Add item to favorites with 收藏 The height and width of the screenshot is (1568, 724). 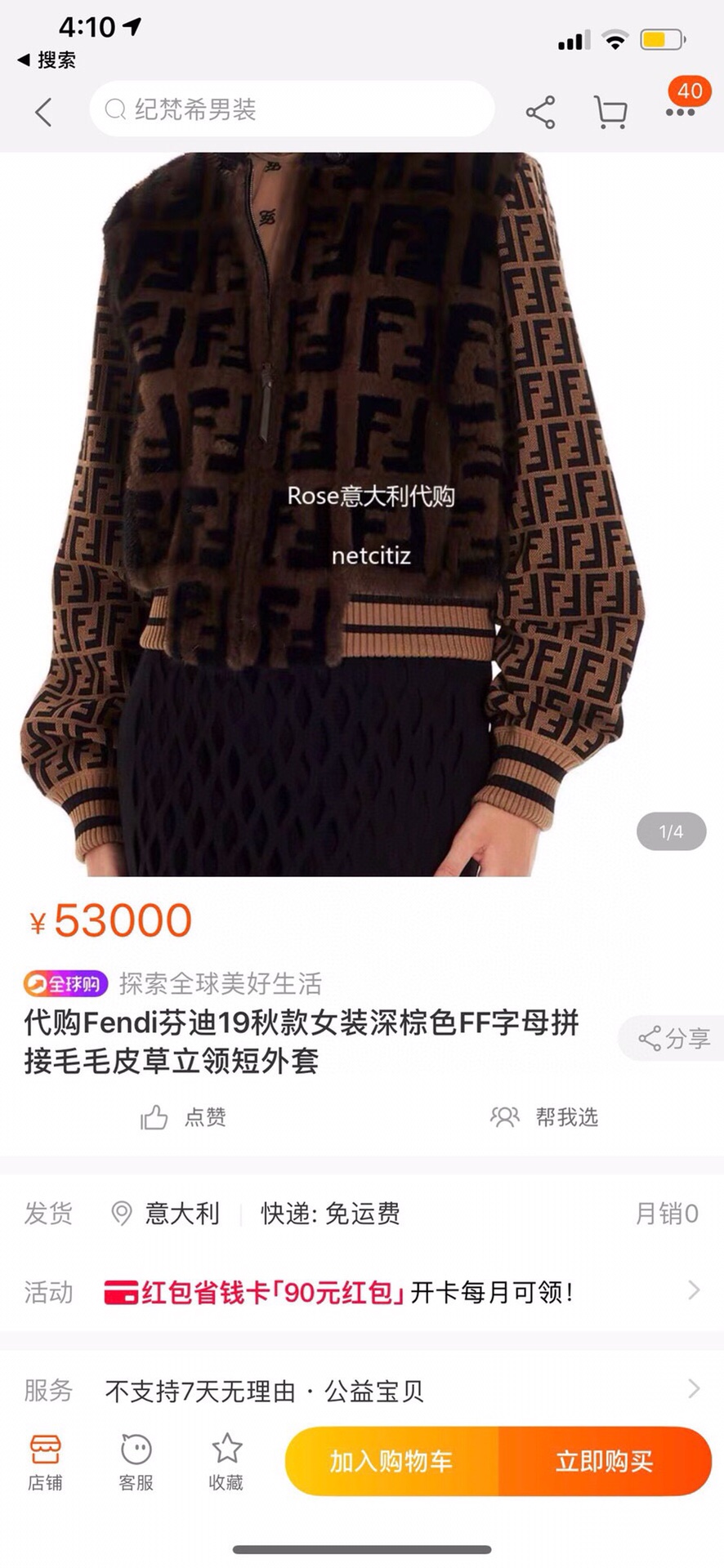[226, 1462]
